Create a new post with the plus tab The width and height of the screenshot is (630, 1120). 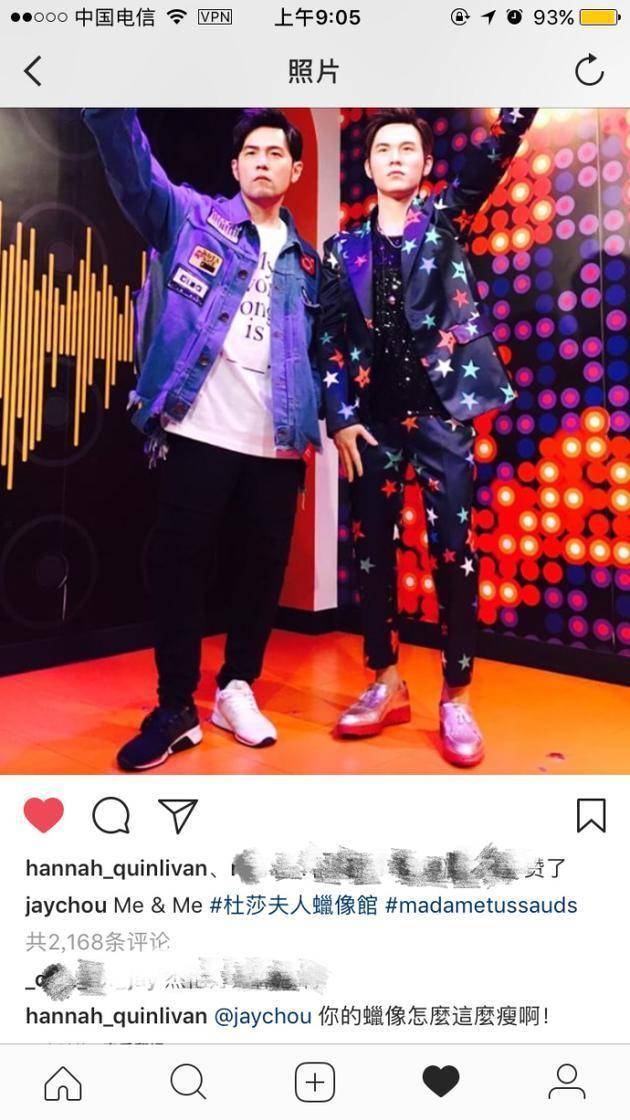click(x=314, y=1082)
